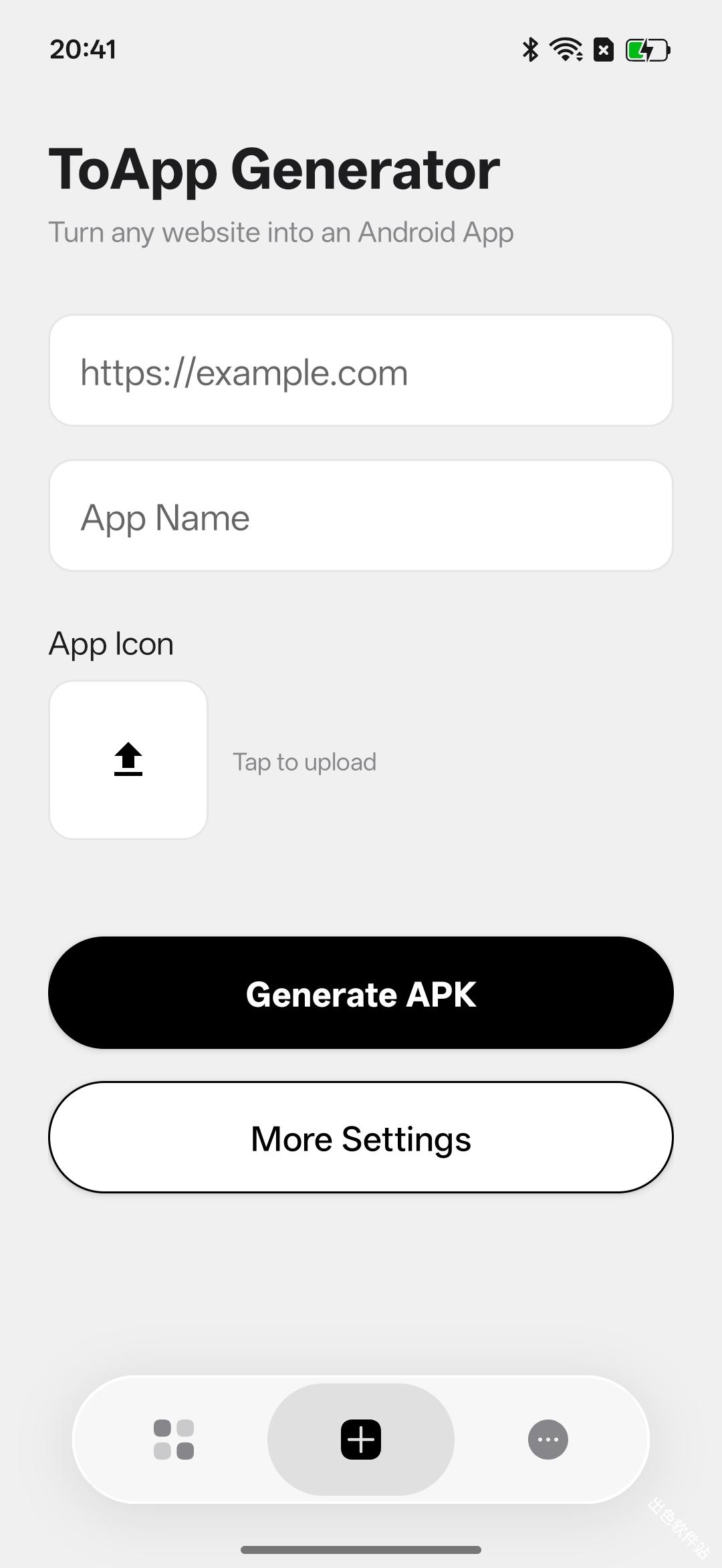Viewport: 722px width, 1568px height.
Task: Tap the App Icon section heading
Action: coord(111,643)
